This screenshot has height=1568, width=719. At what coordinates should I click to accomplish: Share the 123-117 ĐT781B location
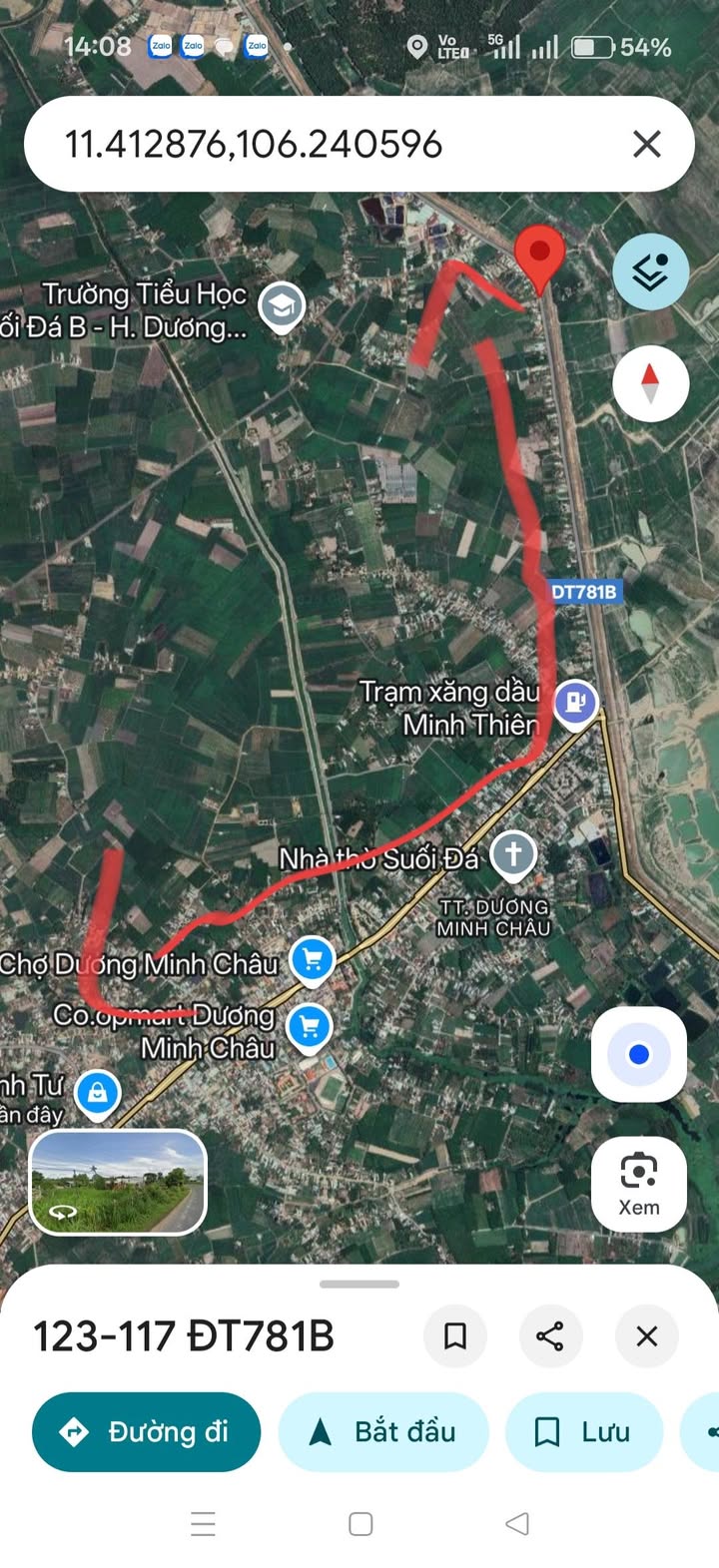550,1336
